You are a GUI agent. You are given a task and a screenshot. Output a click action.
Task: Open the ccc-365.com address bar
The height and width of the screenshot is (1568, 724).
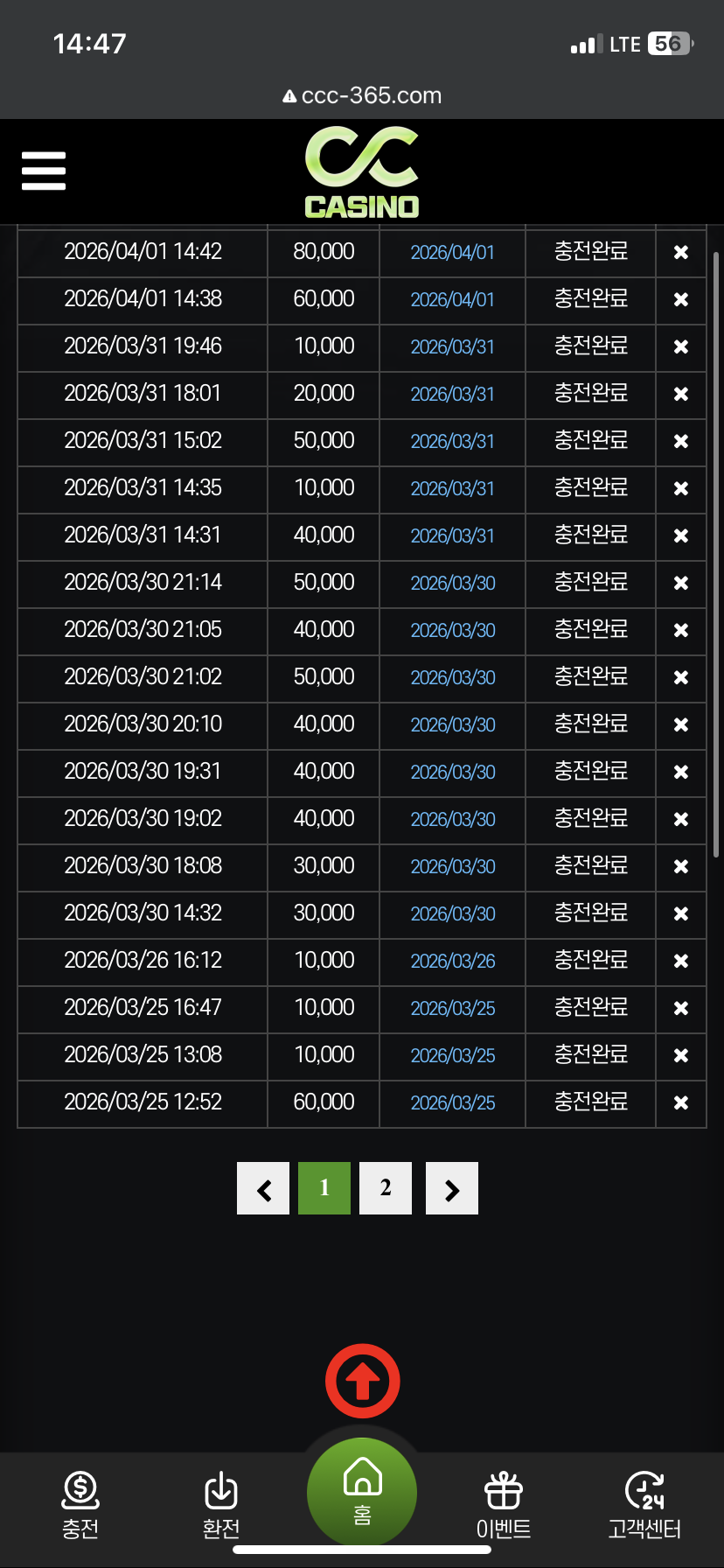click(362, 95)
